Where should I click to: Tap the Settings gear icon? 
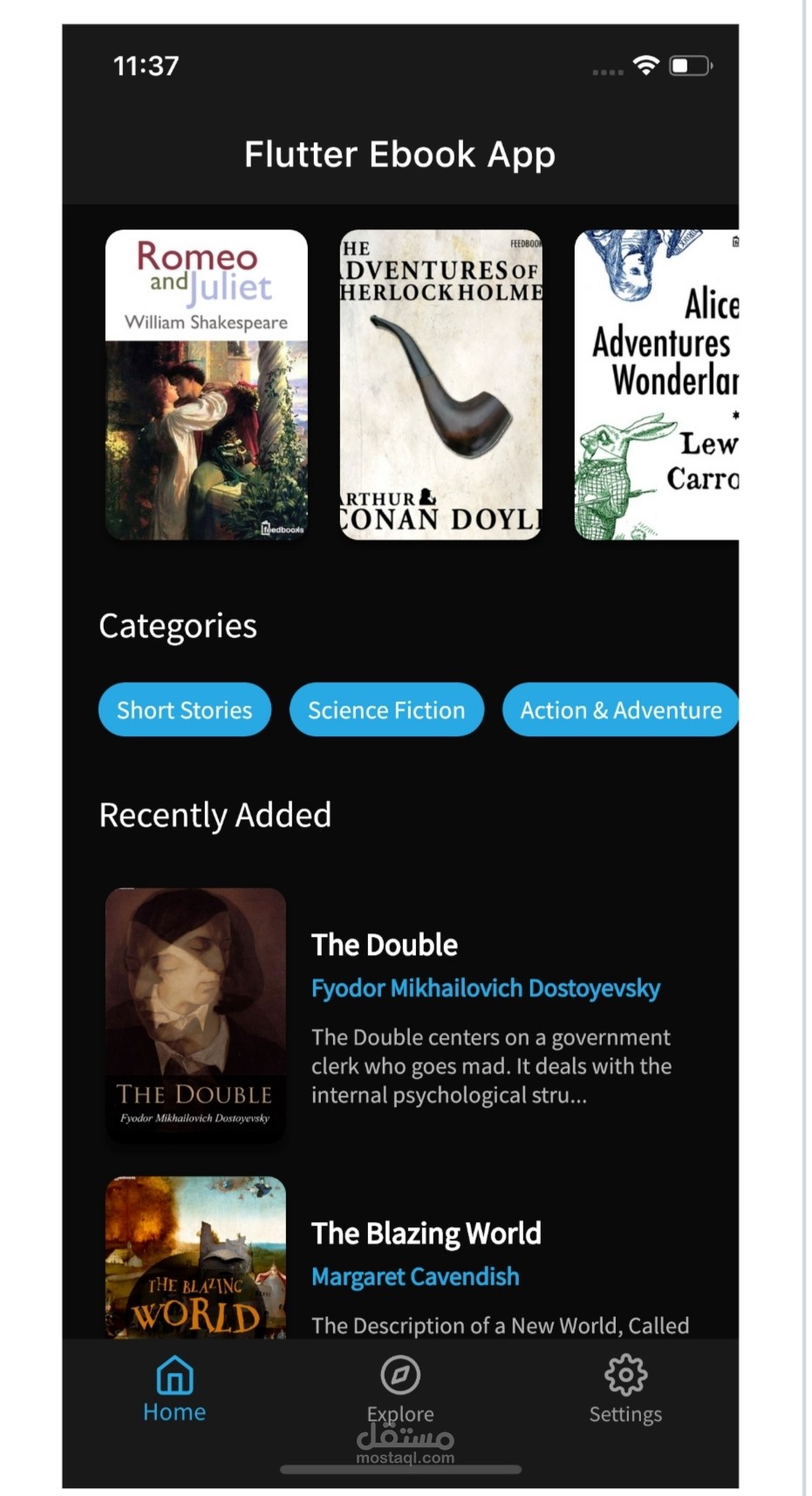click(625, 1374)
